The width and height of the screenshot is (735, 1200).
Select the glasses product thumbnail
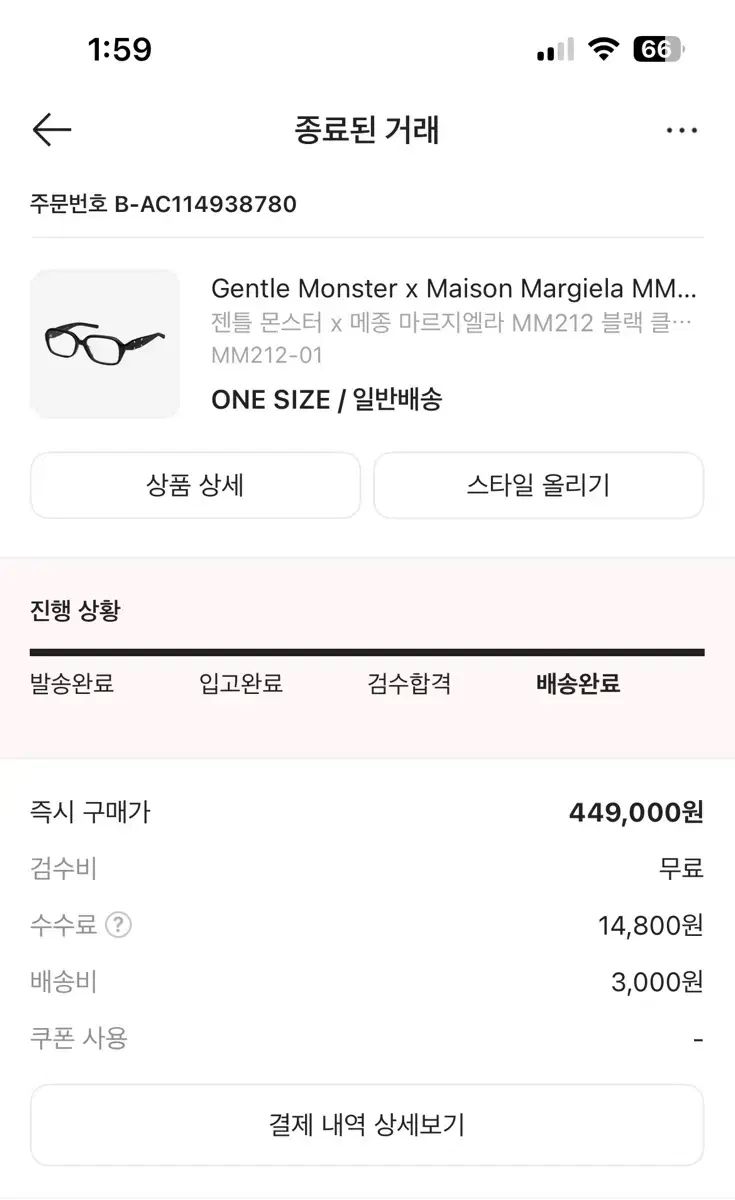tap(104, 343)
